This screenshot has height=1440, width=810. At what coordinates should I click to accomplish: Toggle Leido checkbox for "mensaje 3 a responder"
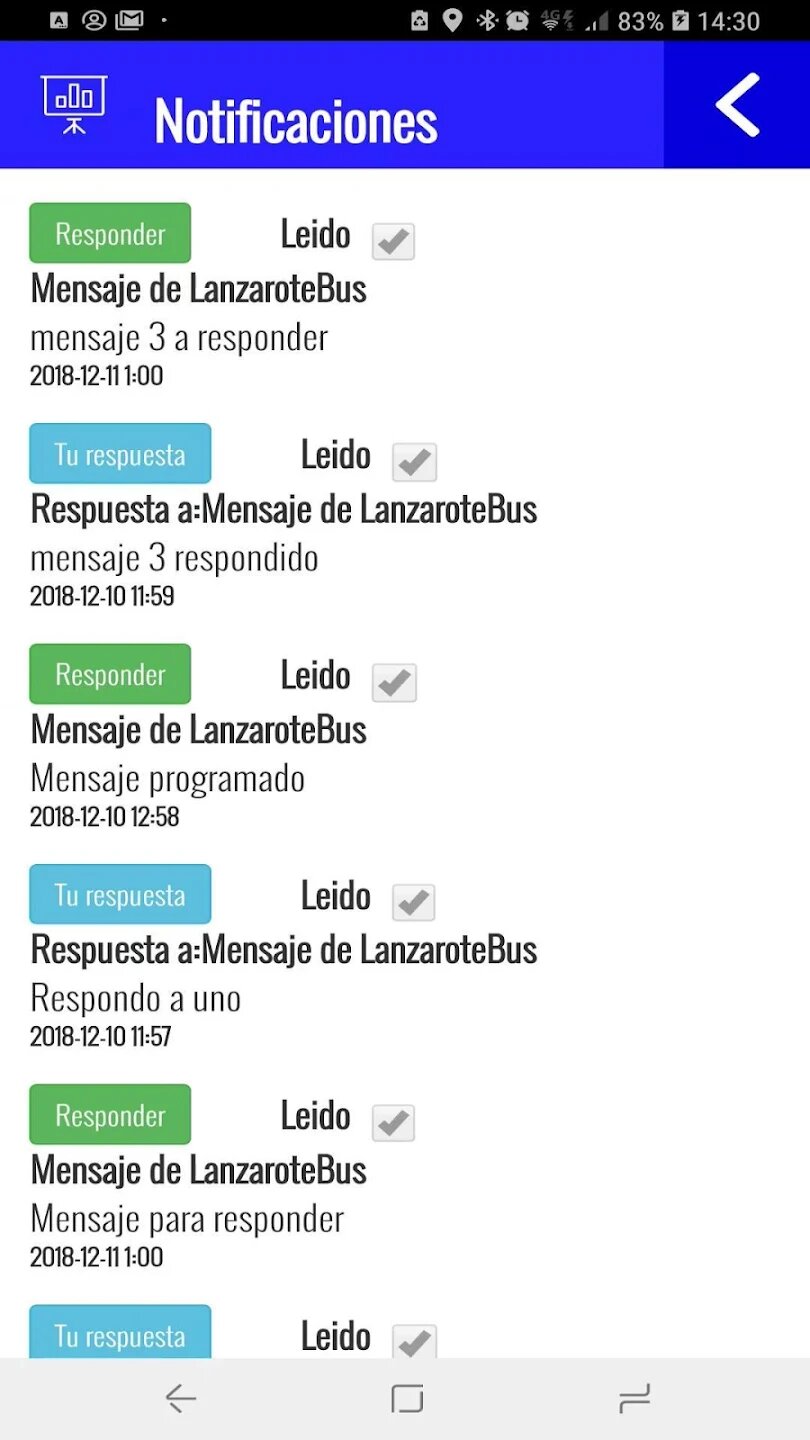pos(393,241)
